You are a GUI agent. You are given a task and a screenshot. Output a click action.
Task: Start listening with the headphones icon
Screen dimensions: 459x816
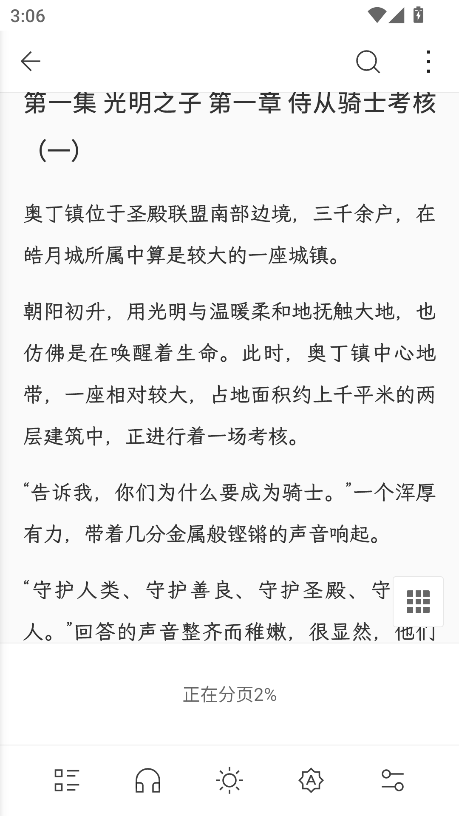pos(148,781)
